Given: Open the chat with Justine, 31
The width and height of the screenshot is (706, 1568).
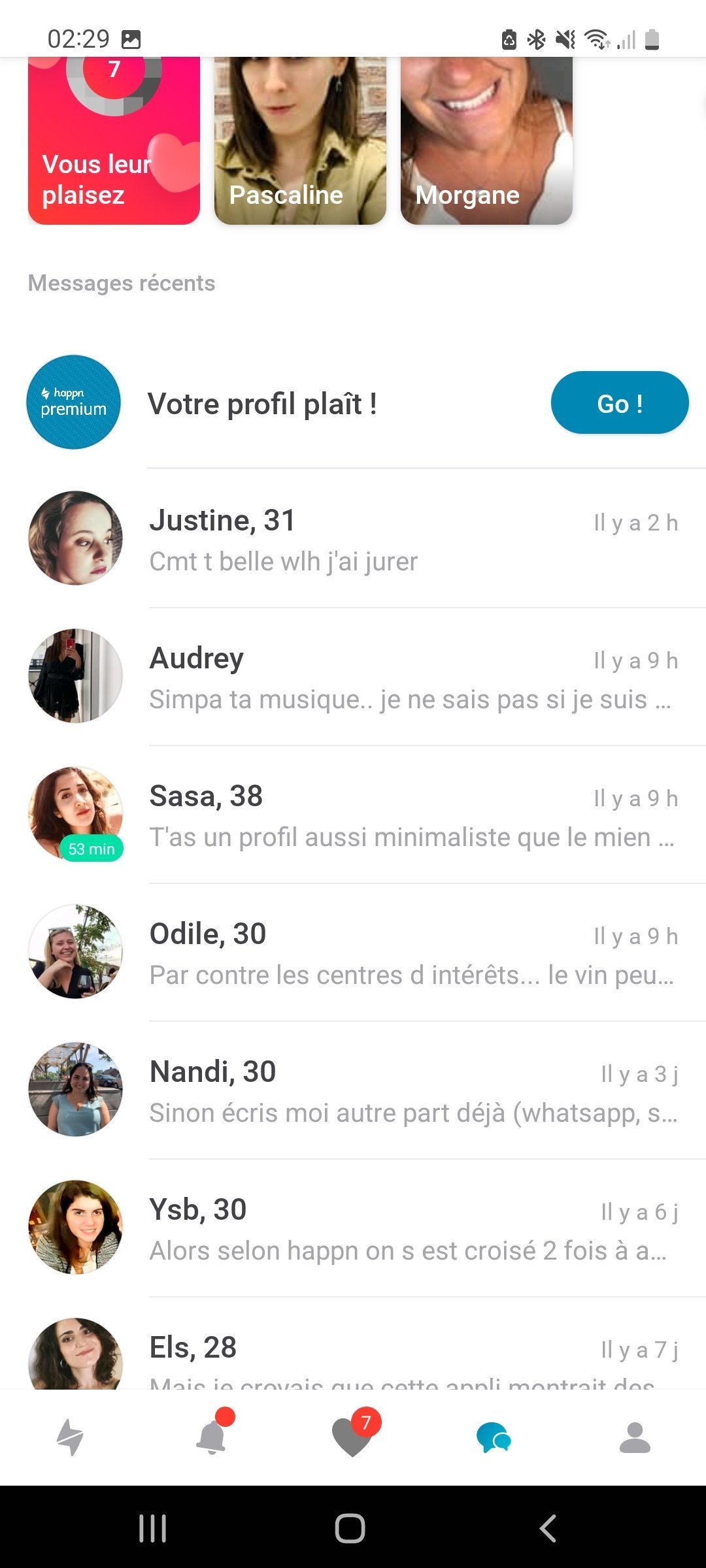Looking at the screenshot, I should point(412,539).
